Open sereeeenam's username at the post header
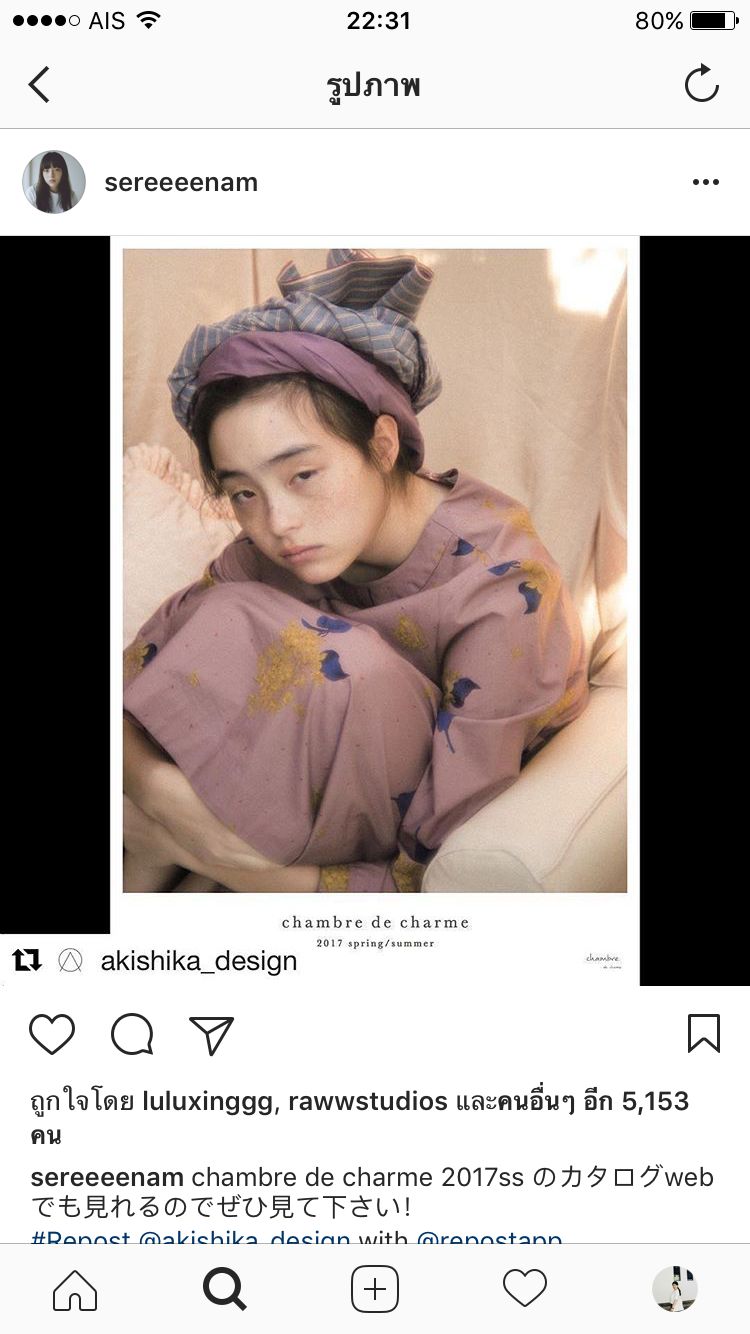The width and height of the screenshot is (750, 1334). pos(181,182)
